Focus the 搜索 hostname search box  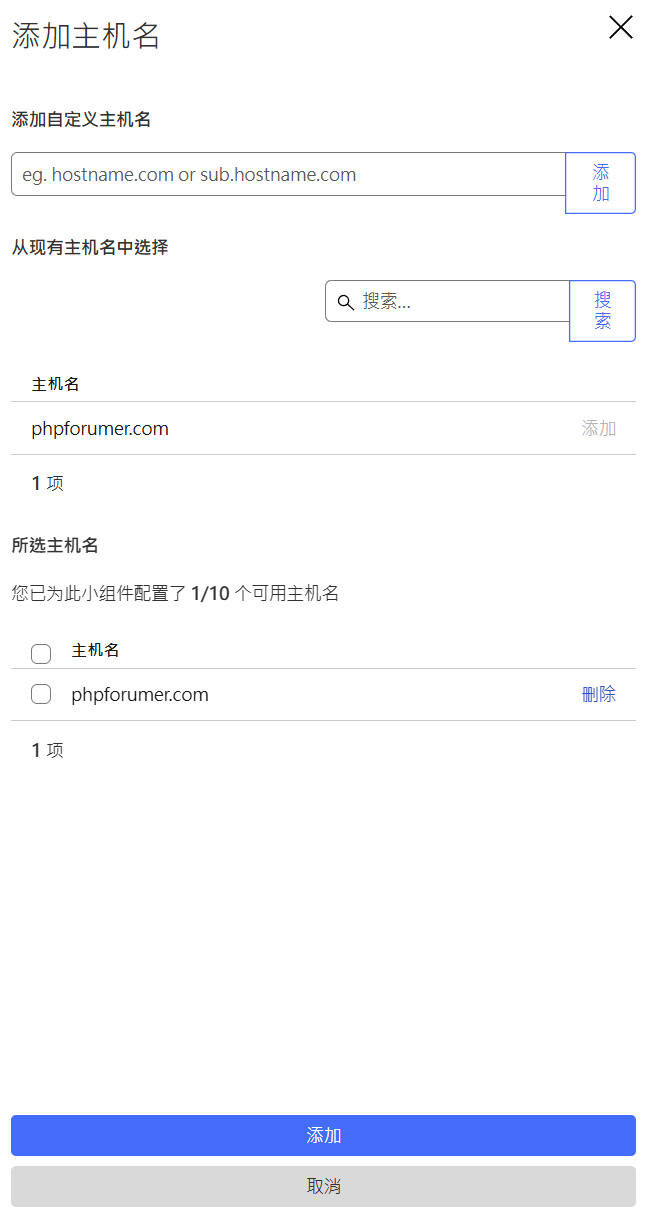click(x=447, y=301)
